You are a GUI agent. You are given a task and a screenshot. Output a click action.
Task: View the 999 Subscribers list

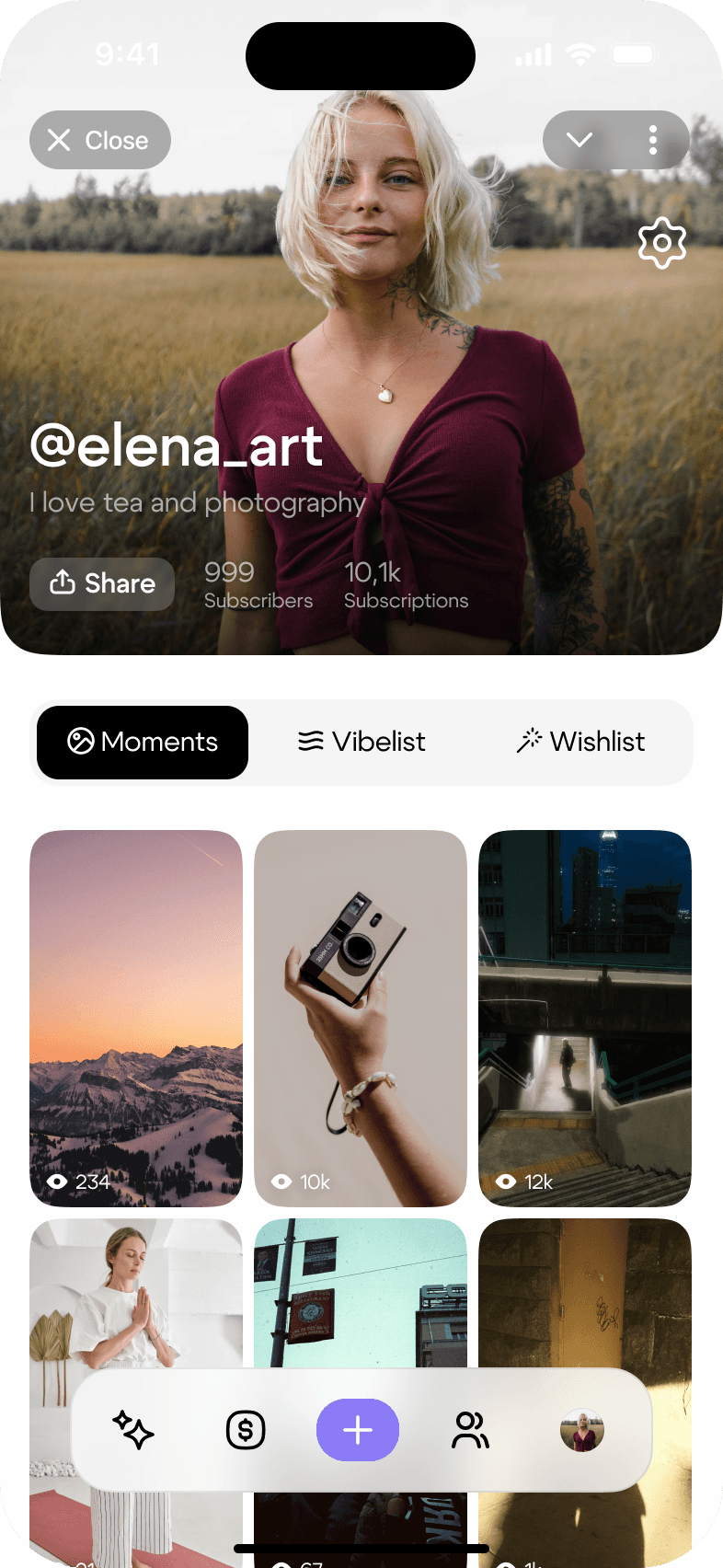[x=258, y=585]
